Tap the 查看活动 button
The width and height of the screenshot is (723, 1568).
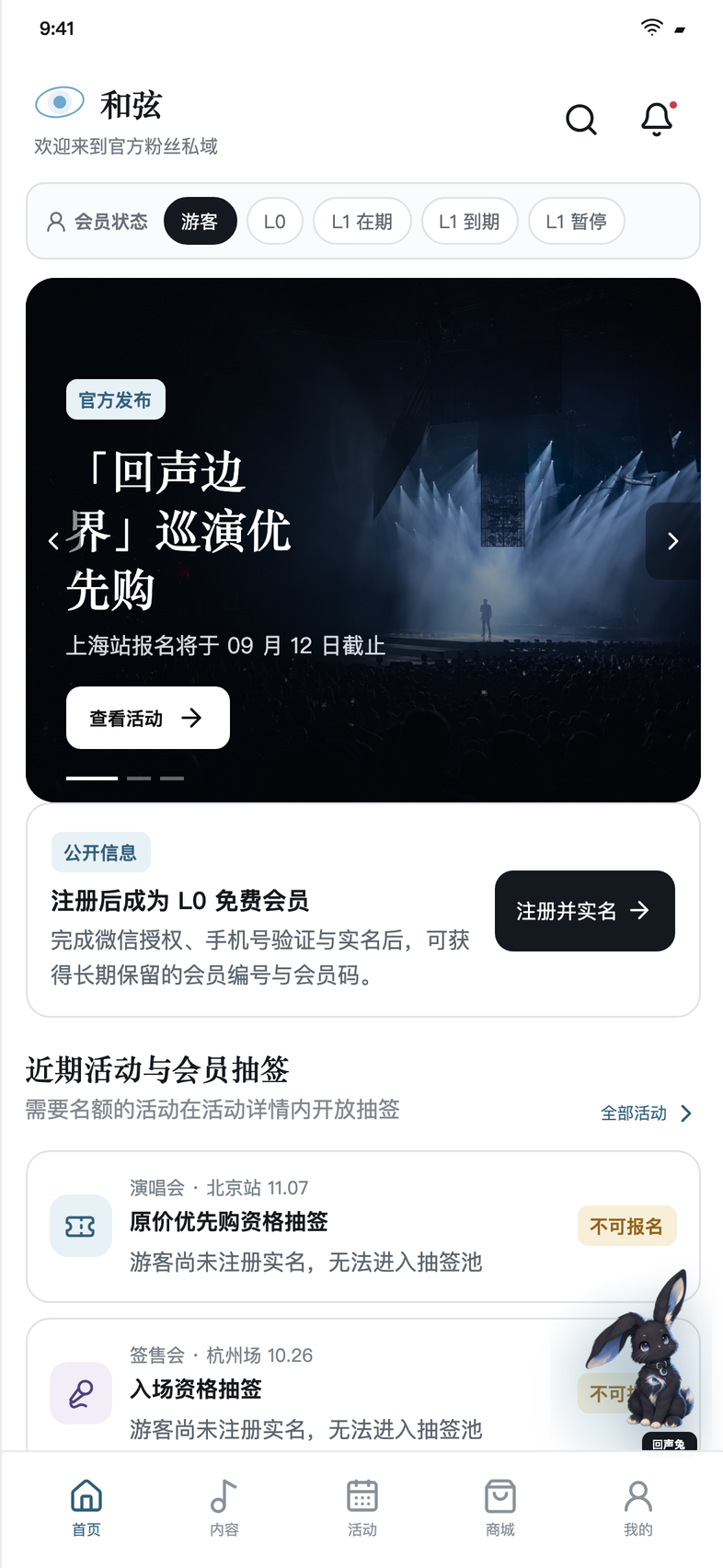(148, 718)
